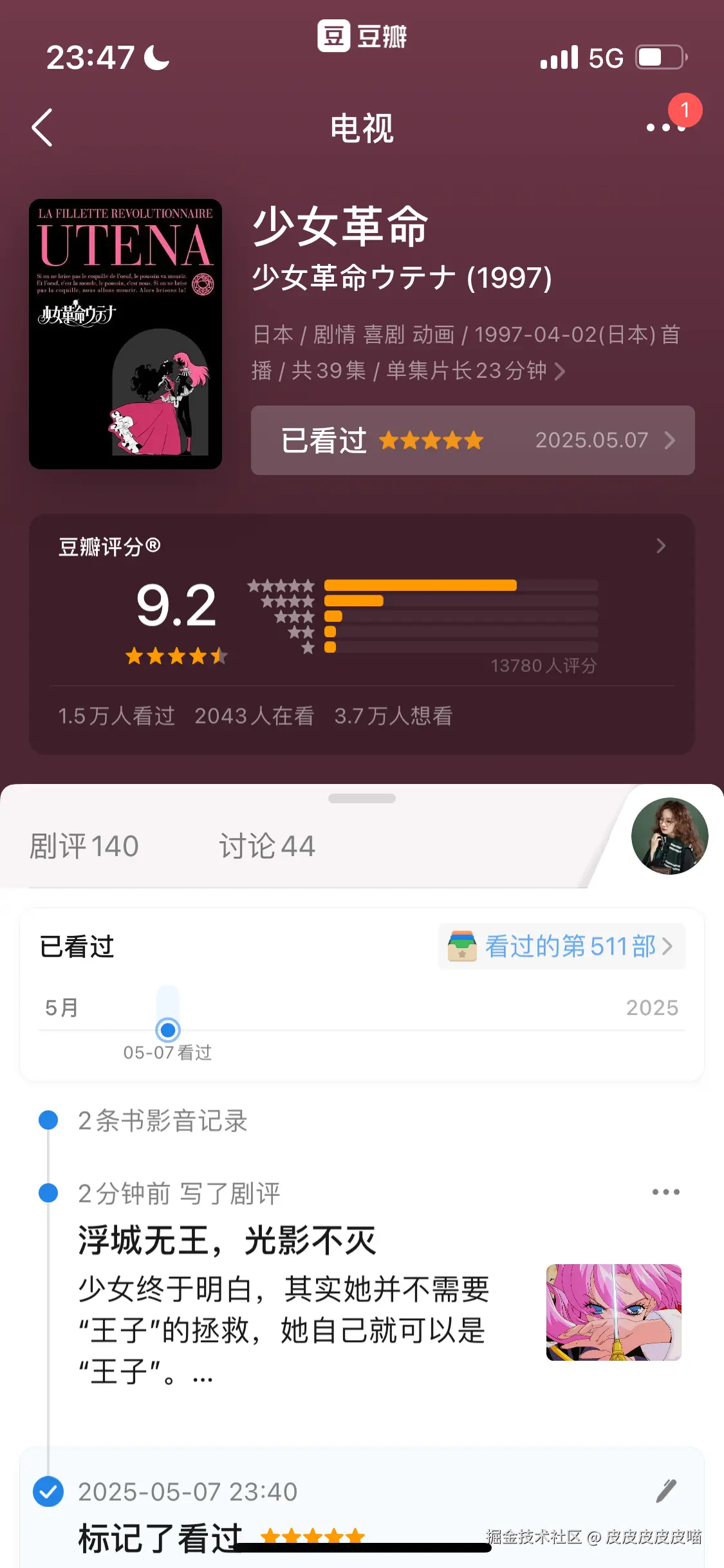Screen dimensions: 724x1568
Task: Expand episode details via the chevron after 单集片长23分钟
Action: (560, 371)
